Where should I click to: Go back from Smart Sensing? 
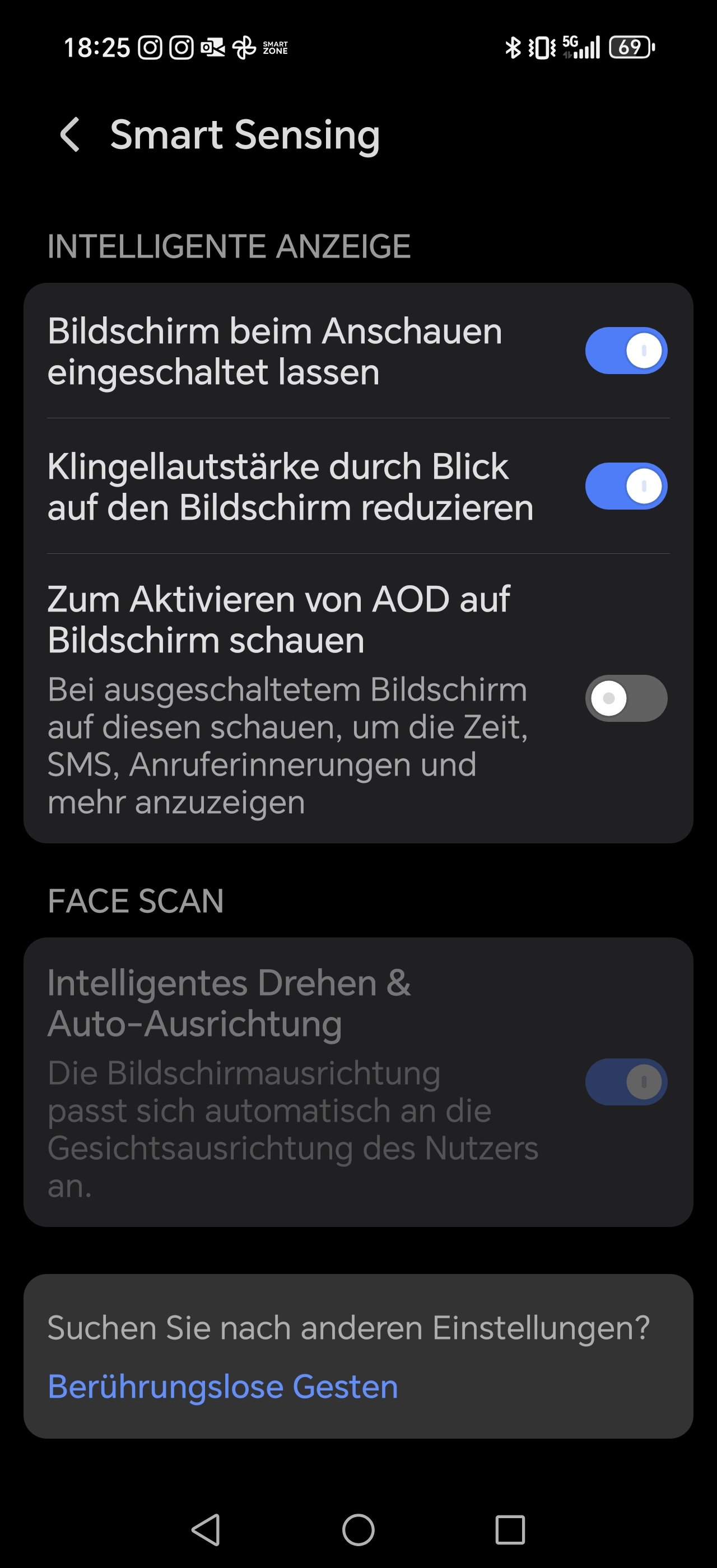pos(70,134)
